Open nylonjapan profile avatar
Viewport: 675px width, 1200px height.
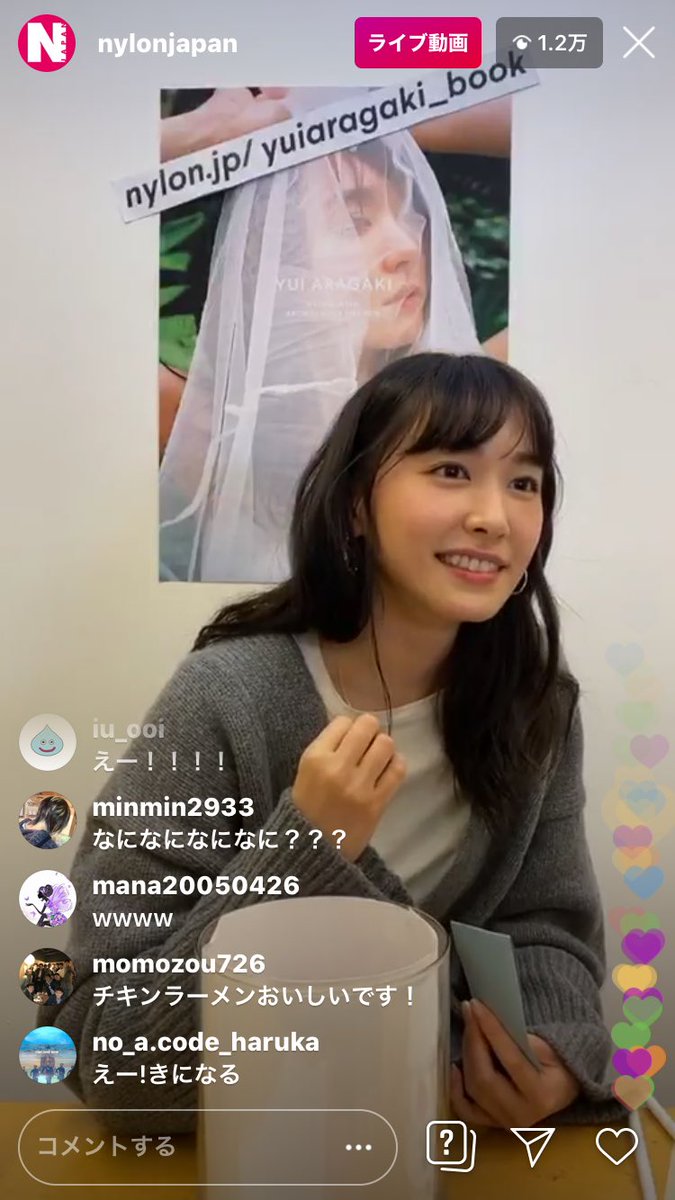(x=47, y=43)
